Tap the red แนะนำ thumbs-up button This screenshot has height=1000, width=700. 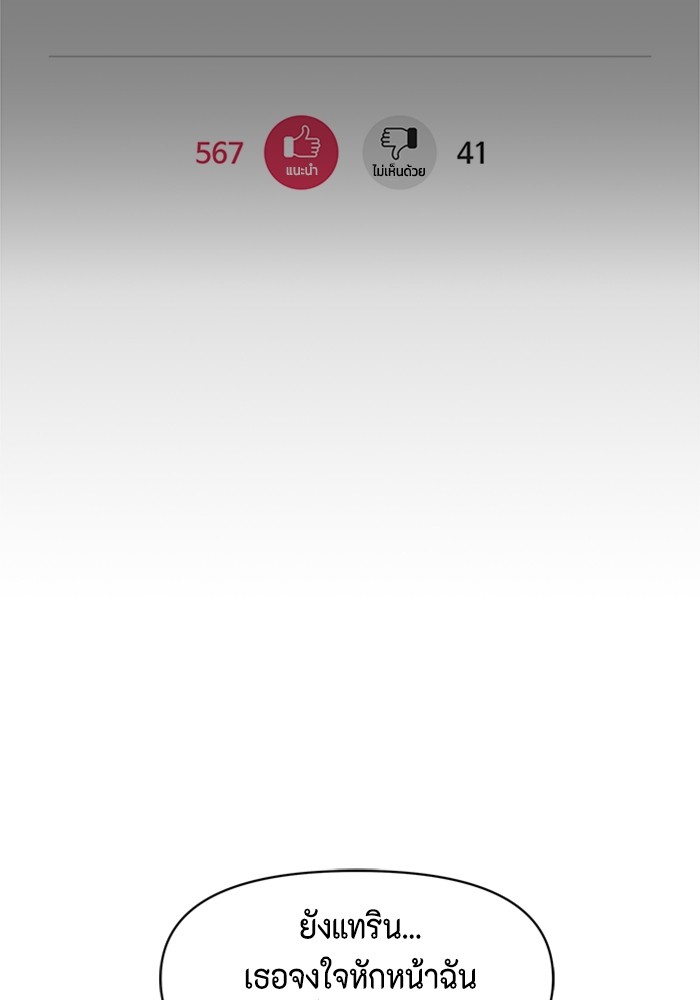pos(301,153)
